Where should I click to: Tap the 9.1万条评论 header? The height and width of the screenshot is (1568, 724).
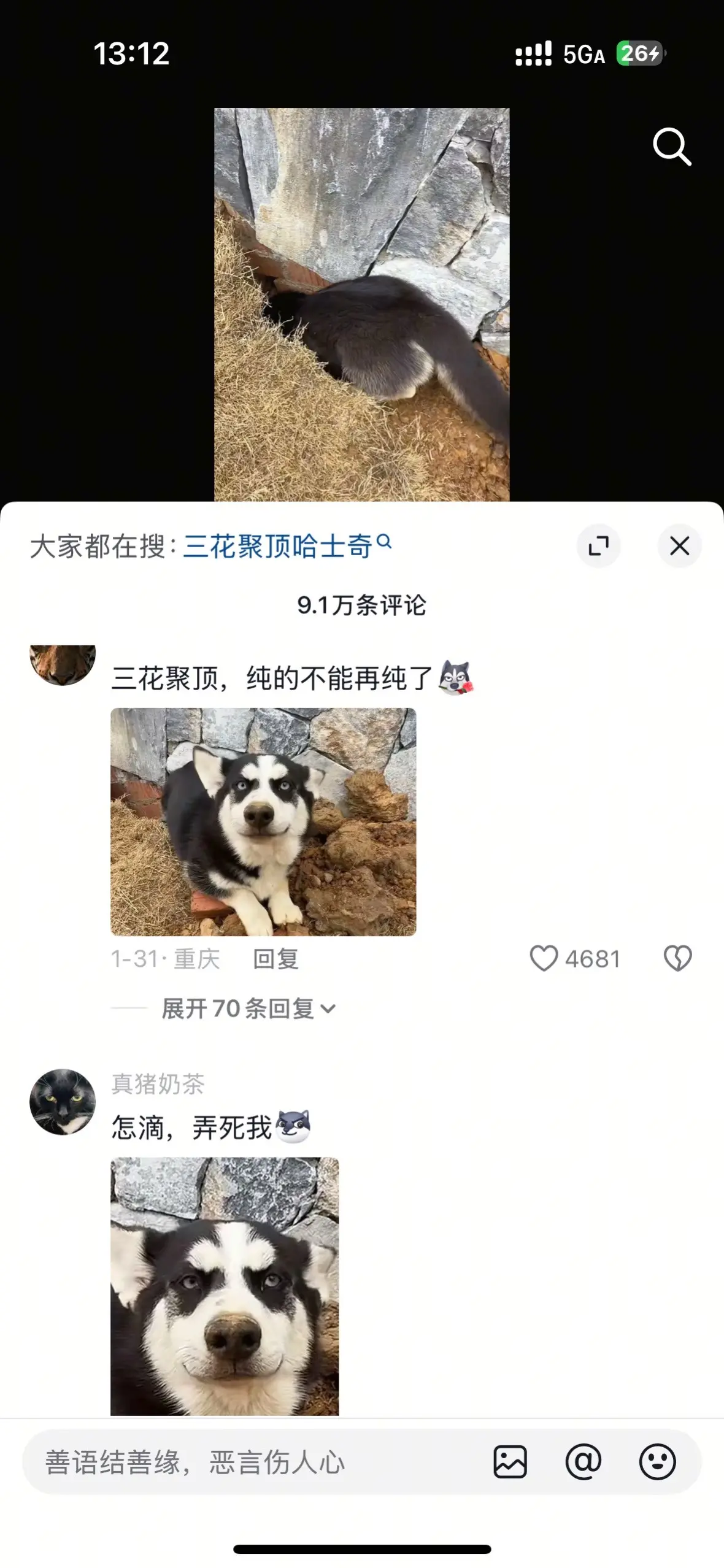362,605
